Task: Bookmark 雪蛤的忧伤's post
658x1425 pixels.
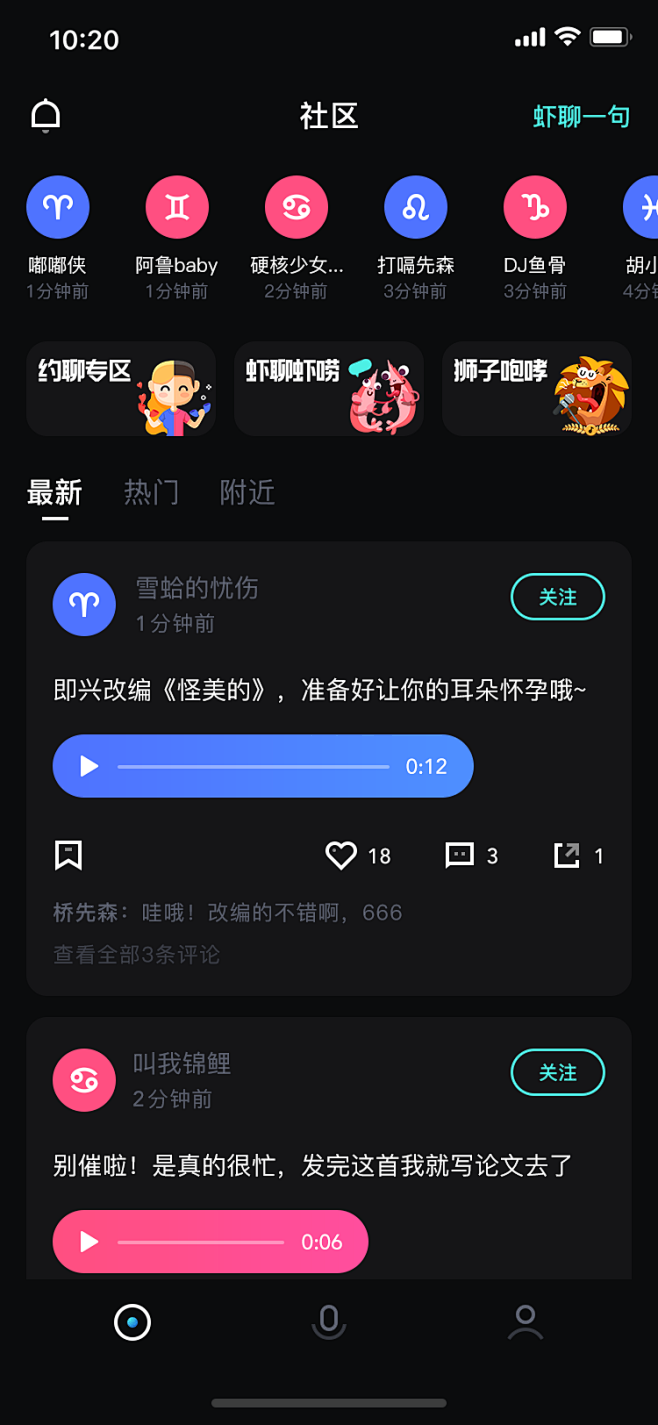Action: [x=68, y=855]
